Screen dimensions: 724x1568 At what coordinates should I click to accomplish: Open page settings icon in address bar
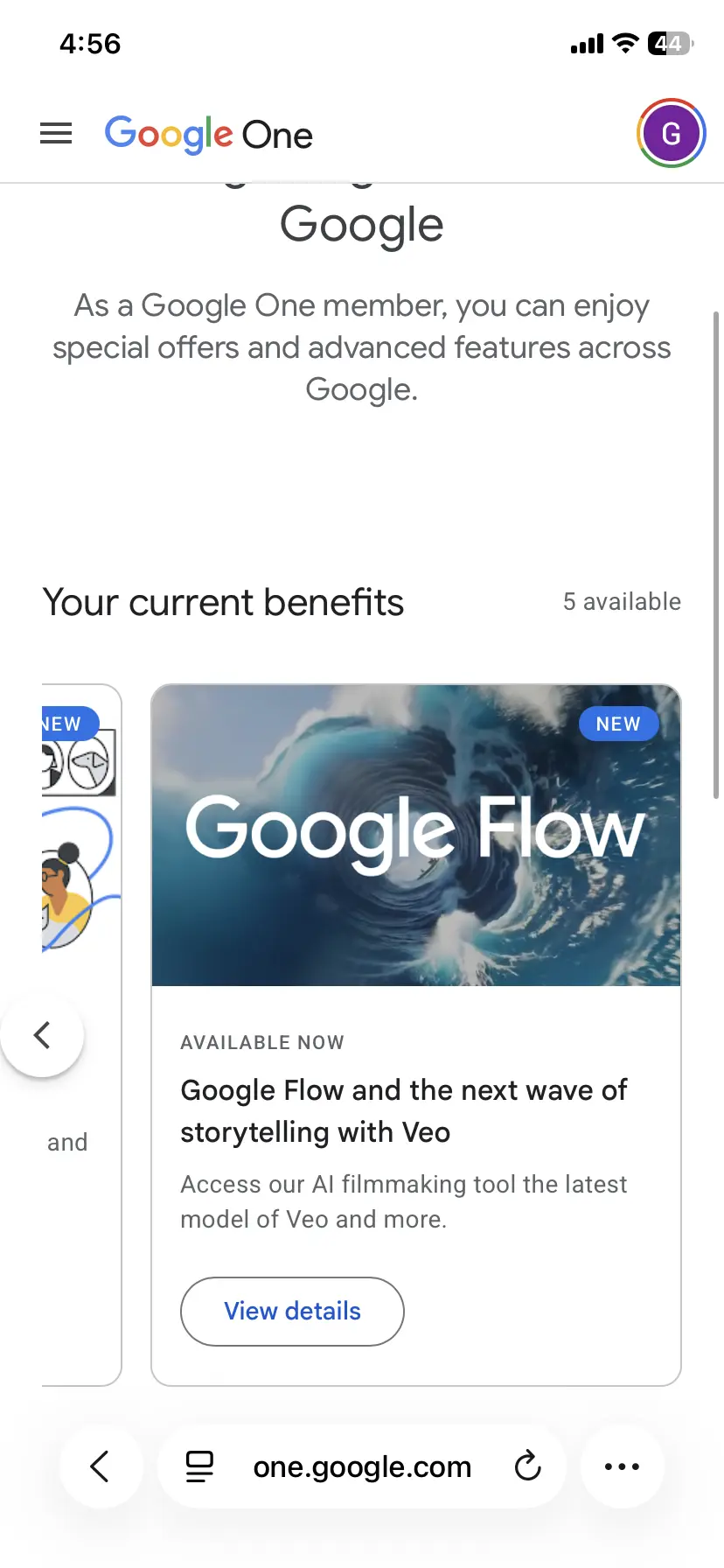pos(199,1466)
